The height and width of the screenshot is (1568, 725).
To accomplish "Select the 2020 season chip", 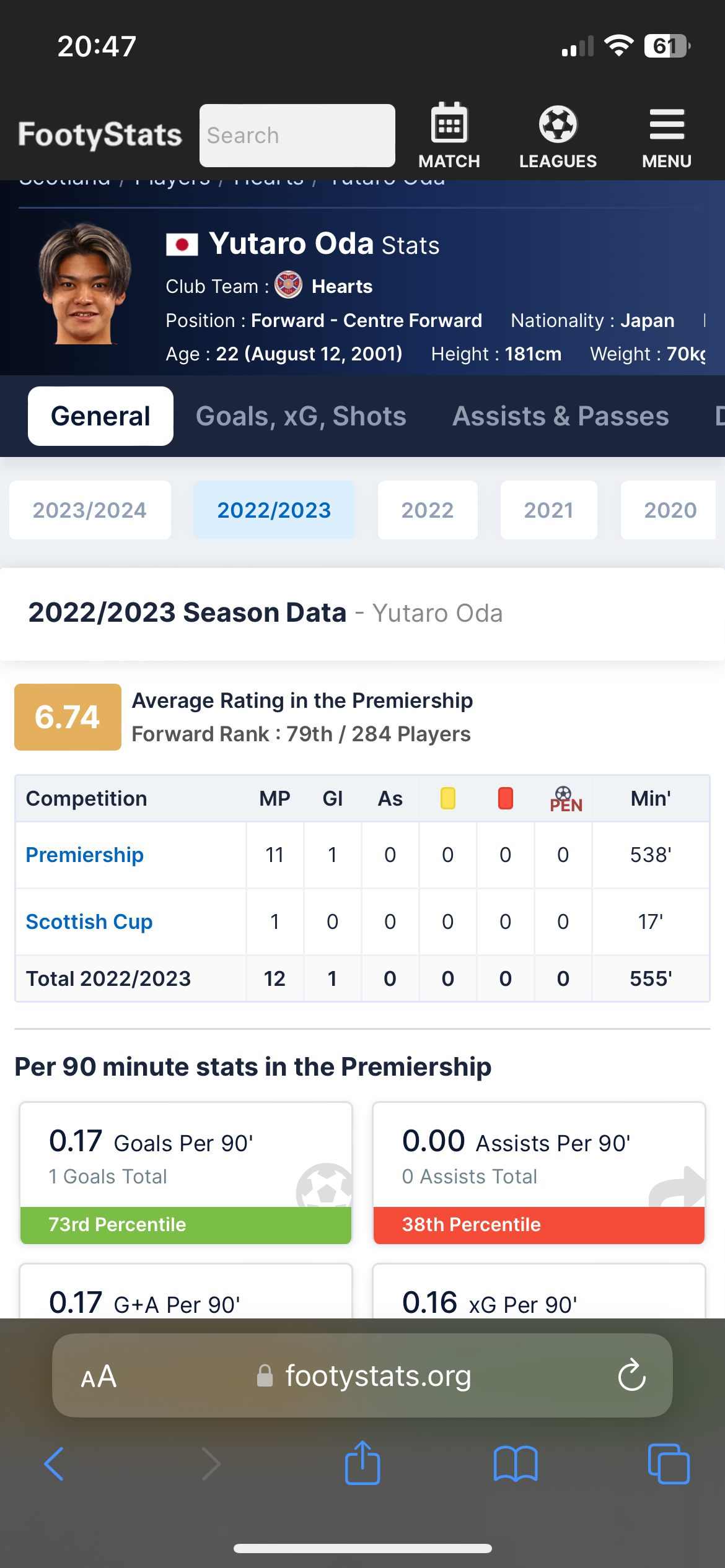I will pyautogui.click(x=670, y=510).
